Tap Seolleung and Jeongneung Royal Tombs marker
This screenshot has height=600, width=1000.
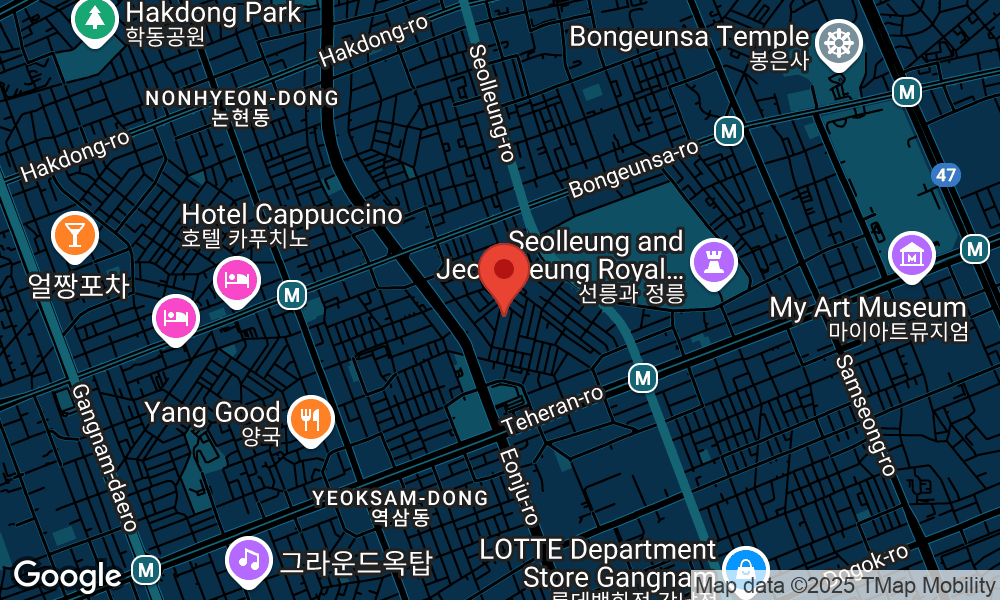[x=714, y=262]
